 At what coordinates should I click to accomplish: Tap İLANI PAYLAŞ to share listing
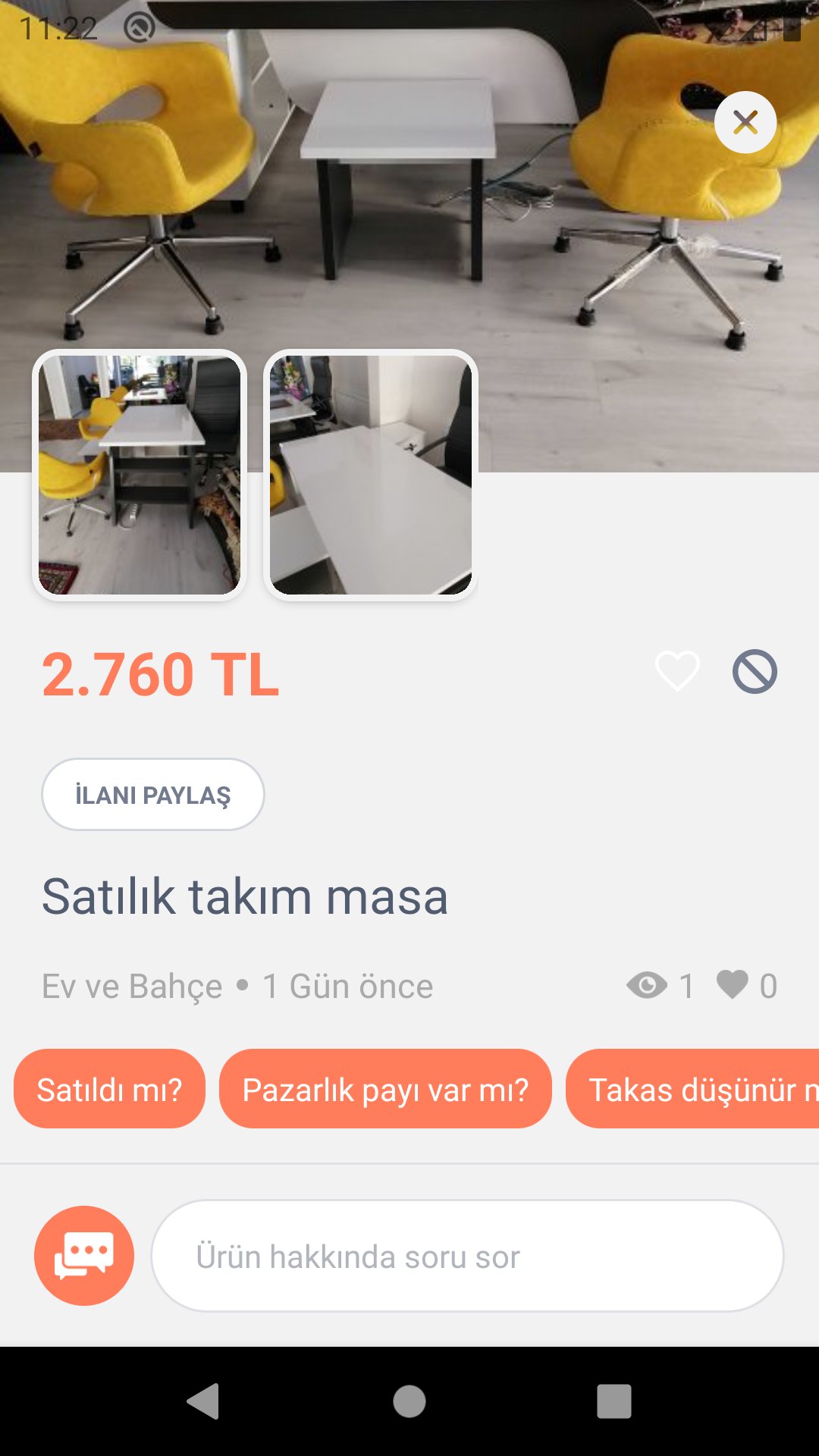(152, 793)
